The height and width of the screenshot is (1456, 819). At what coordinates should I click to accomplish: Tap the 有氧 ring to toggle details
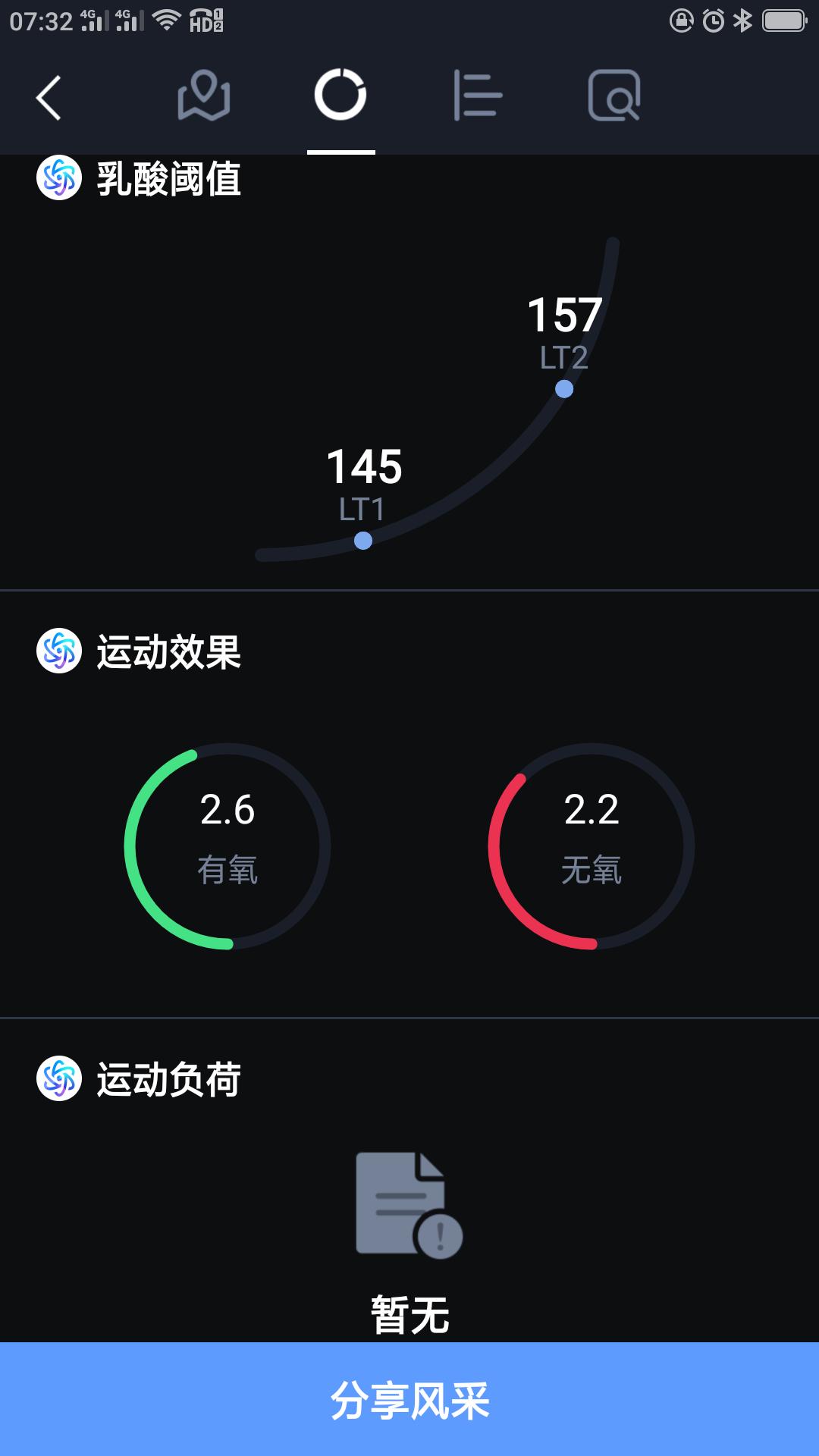coord(227,848)
